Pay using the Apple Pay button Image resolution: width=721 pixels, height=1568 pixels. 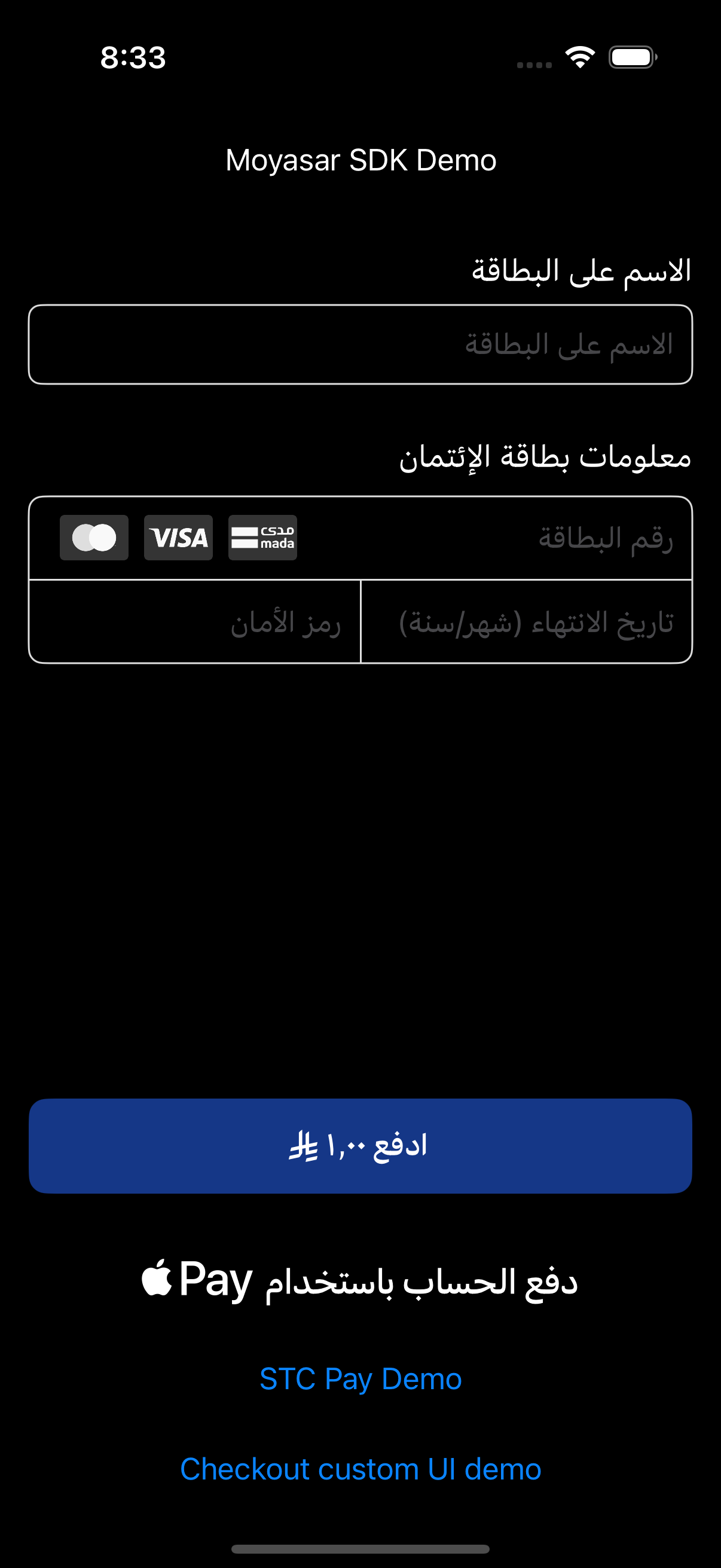360,1281
